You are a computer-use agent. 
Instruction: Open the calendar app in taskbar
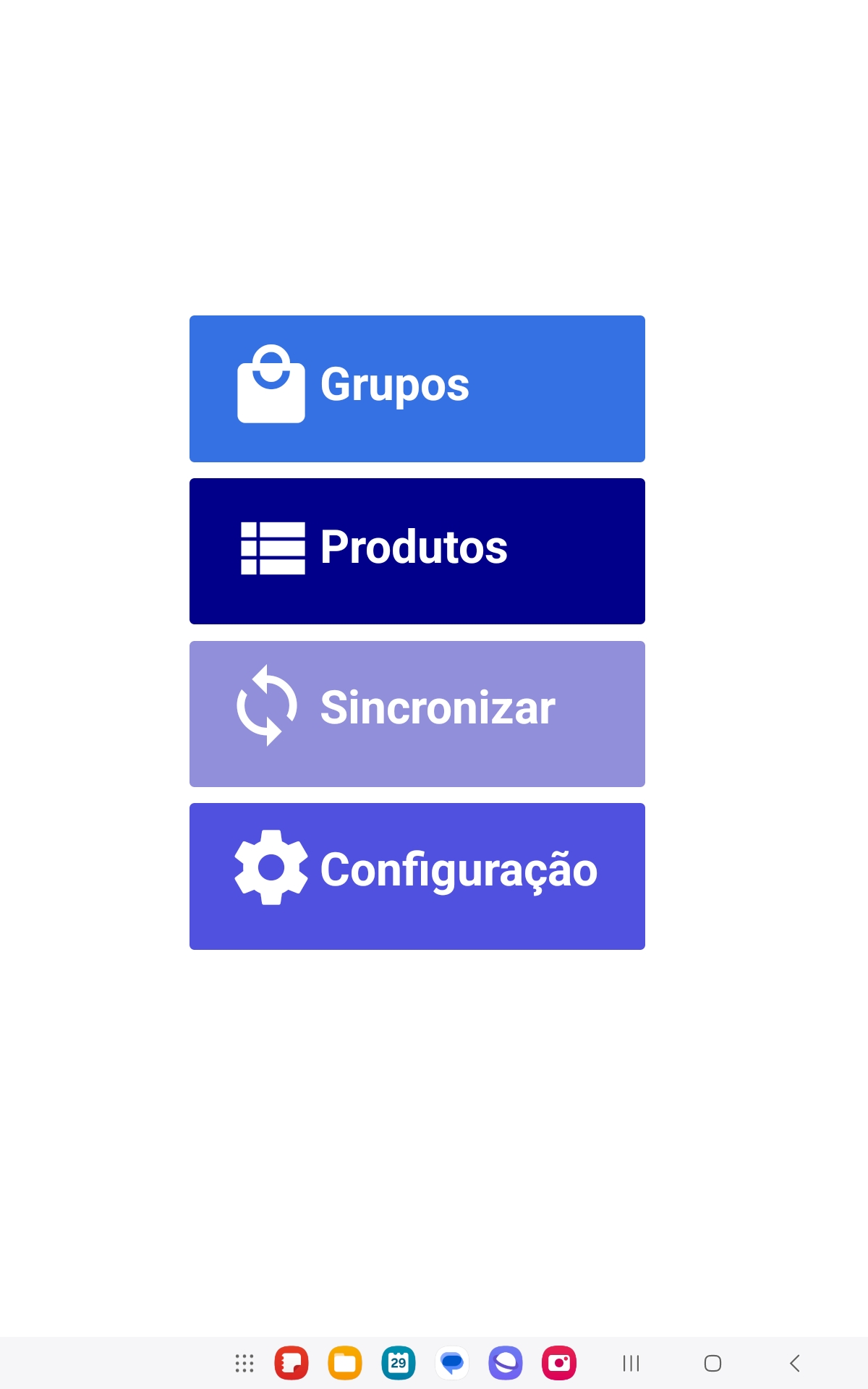click(x=399, y=1363)
